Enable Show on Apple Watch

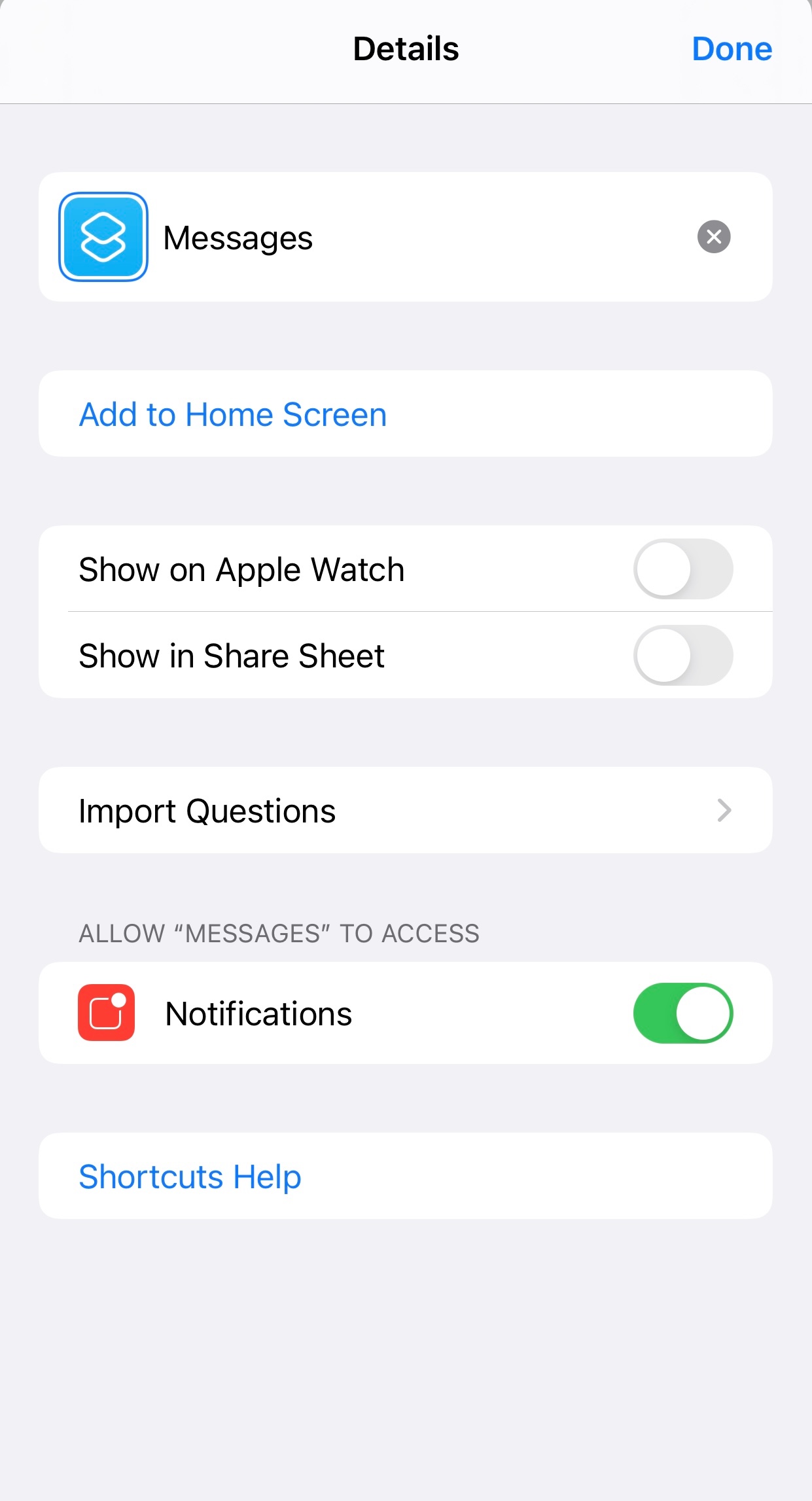(683, 569)
